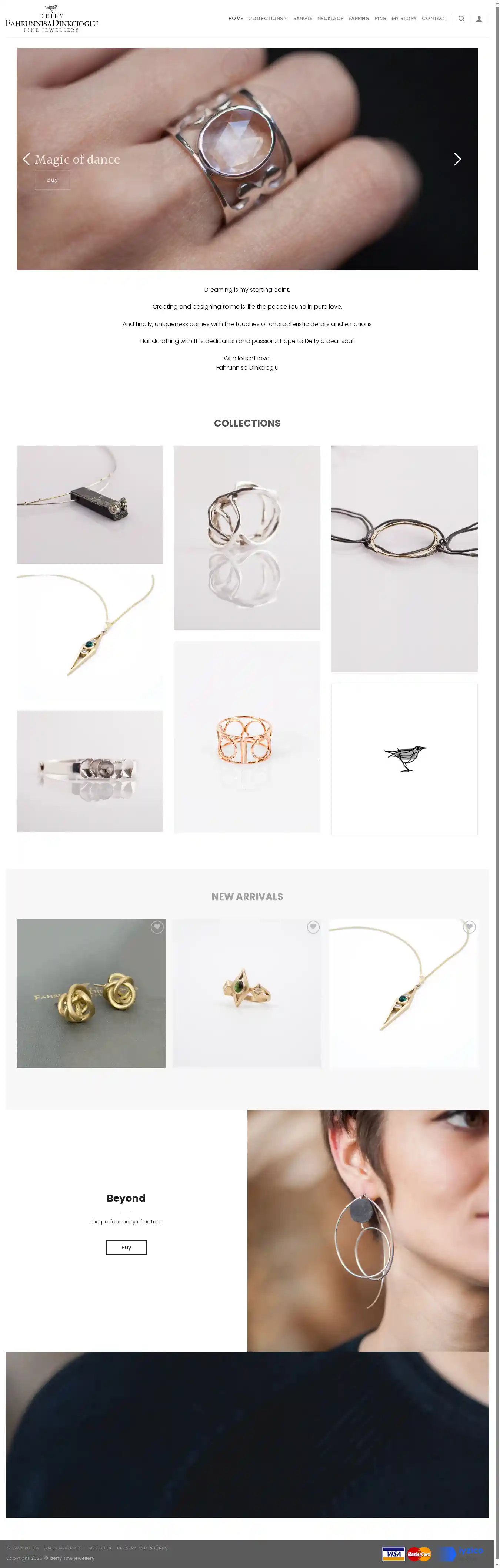Show the previous slide in banner
500x1568 pixels.
pos(26,160)
